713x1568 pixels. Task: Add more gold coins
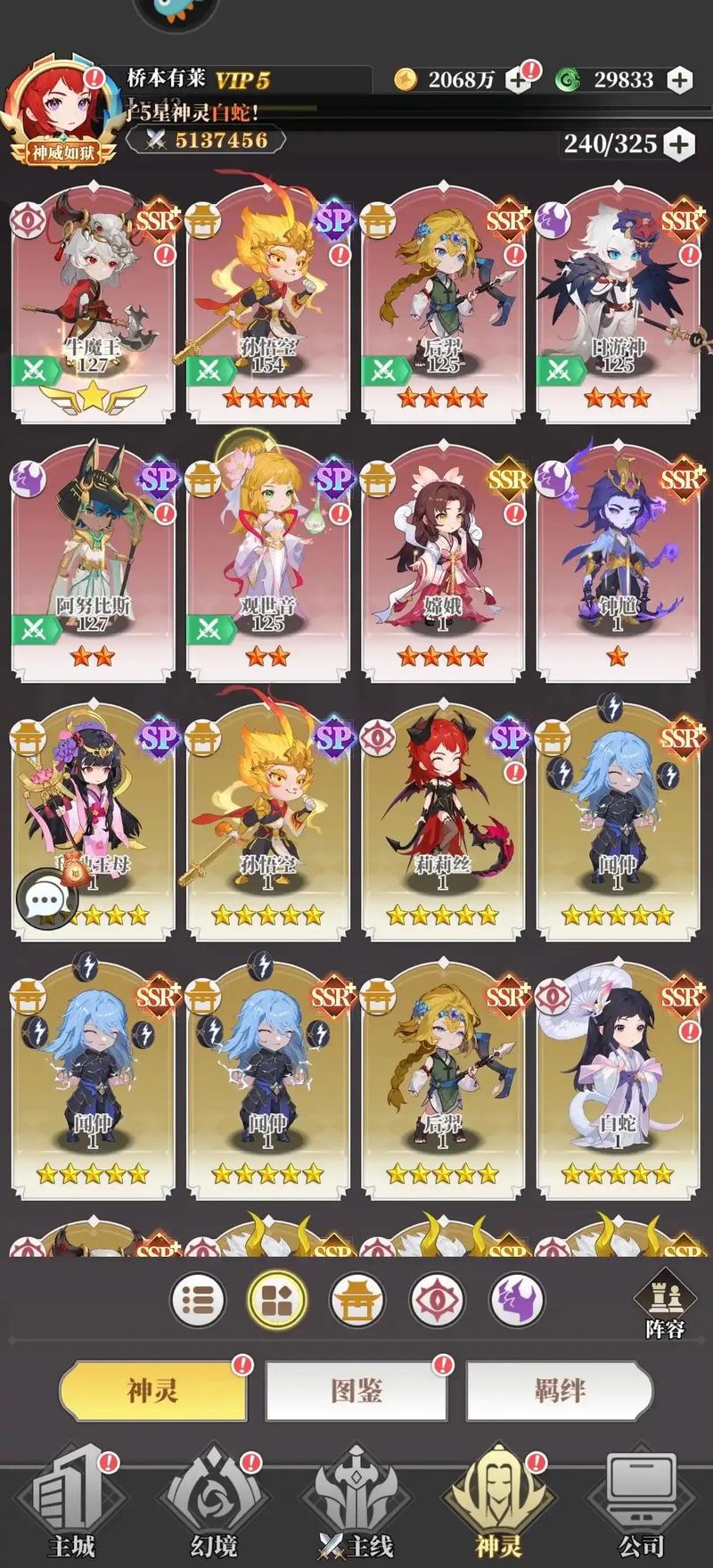click(518, 80)
